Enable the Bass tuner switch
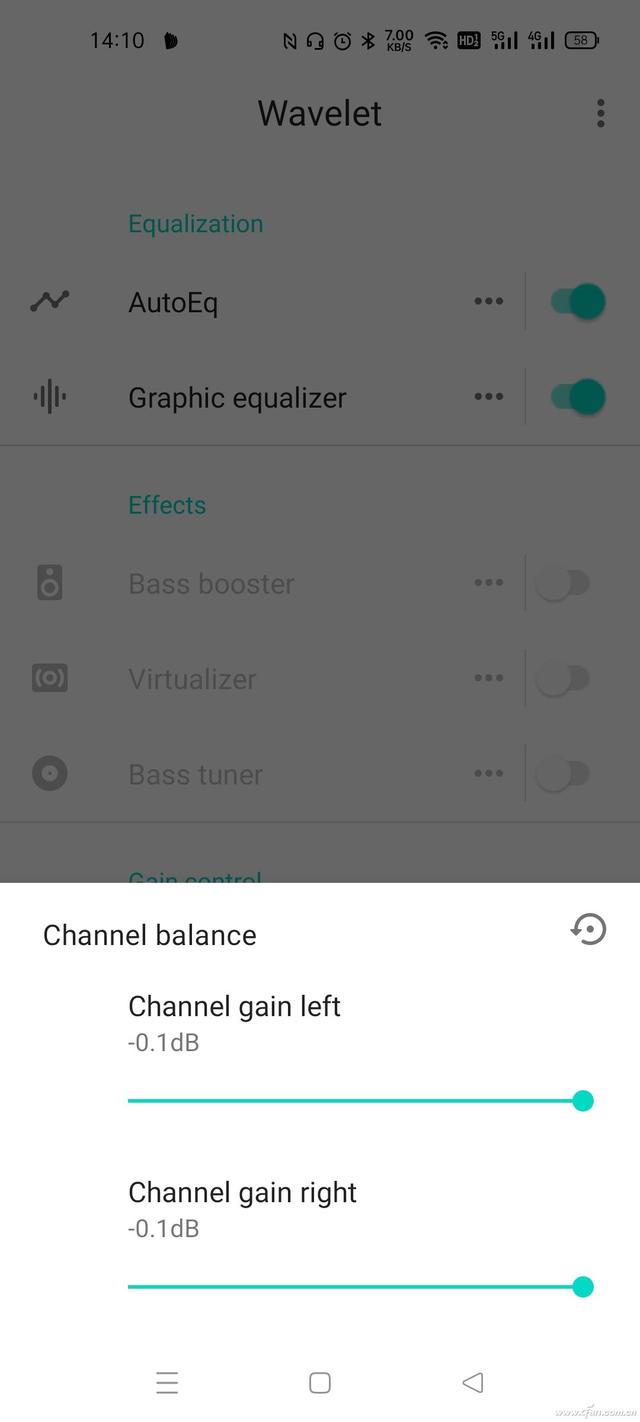This screenshot has height=1422, width=640. coord(563,774)
